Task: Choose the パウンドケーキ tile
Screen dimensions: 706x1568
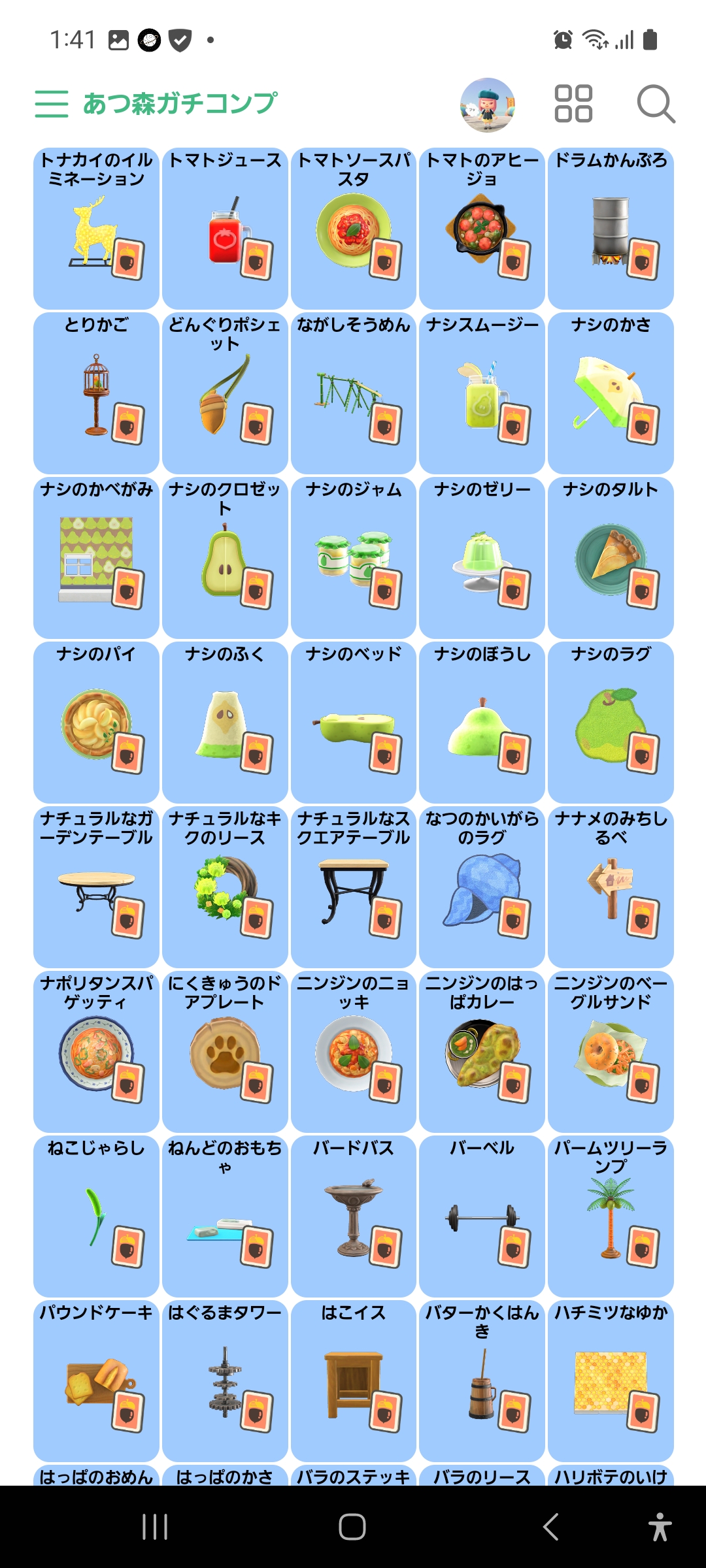Action: pos(96,1381)
